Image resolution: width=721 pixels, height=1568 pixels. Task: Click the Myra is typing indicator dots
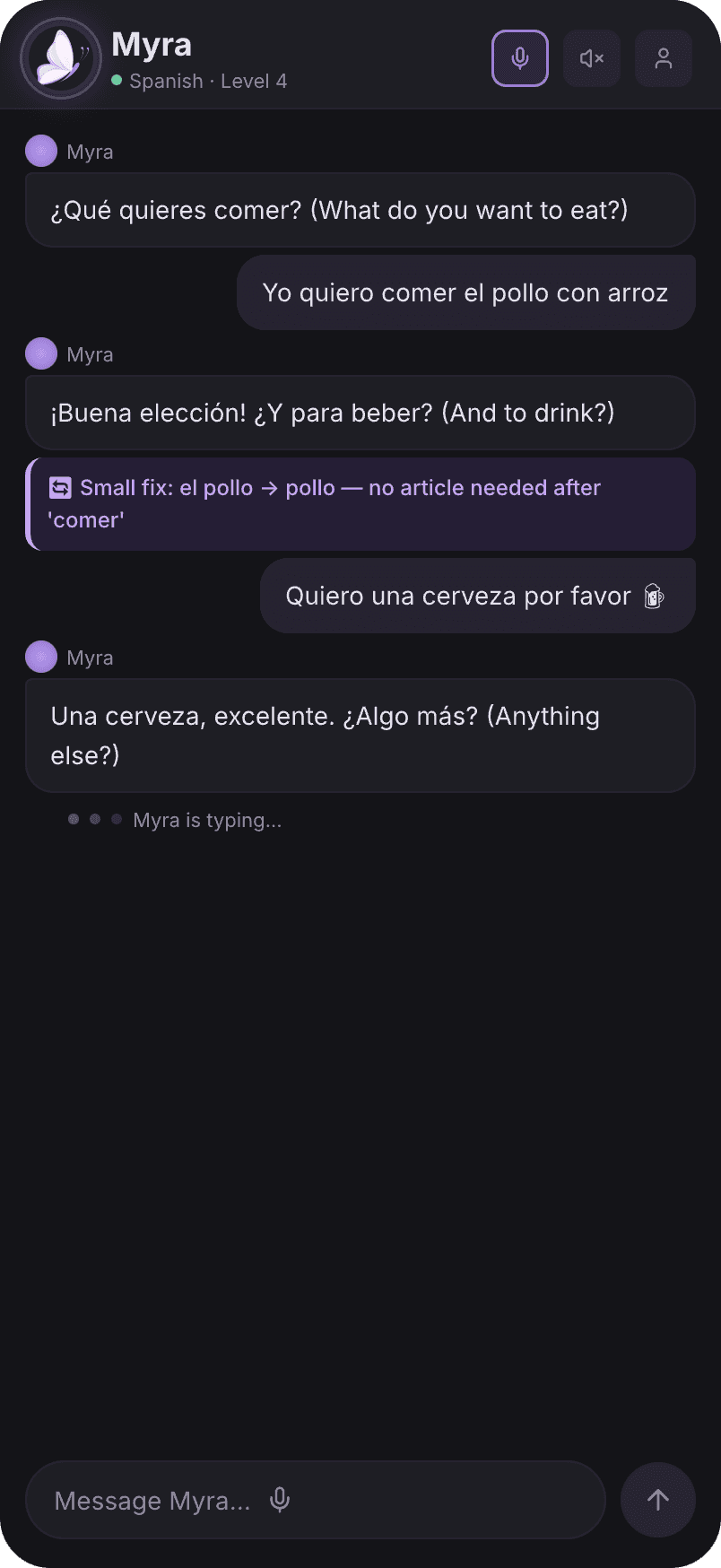coord(94,819)
